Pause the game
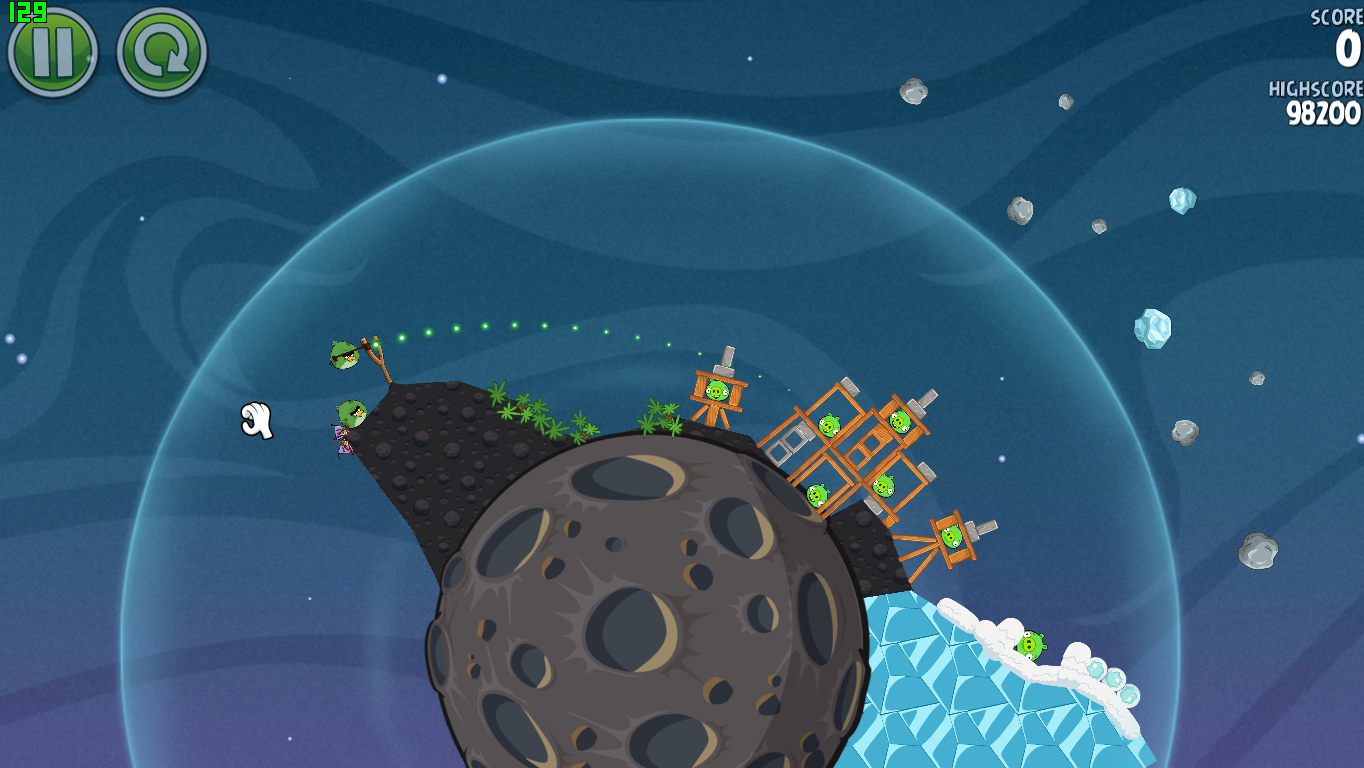Viewport: 1364px width, 768px height. pos(52,53)
